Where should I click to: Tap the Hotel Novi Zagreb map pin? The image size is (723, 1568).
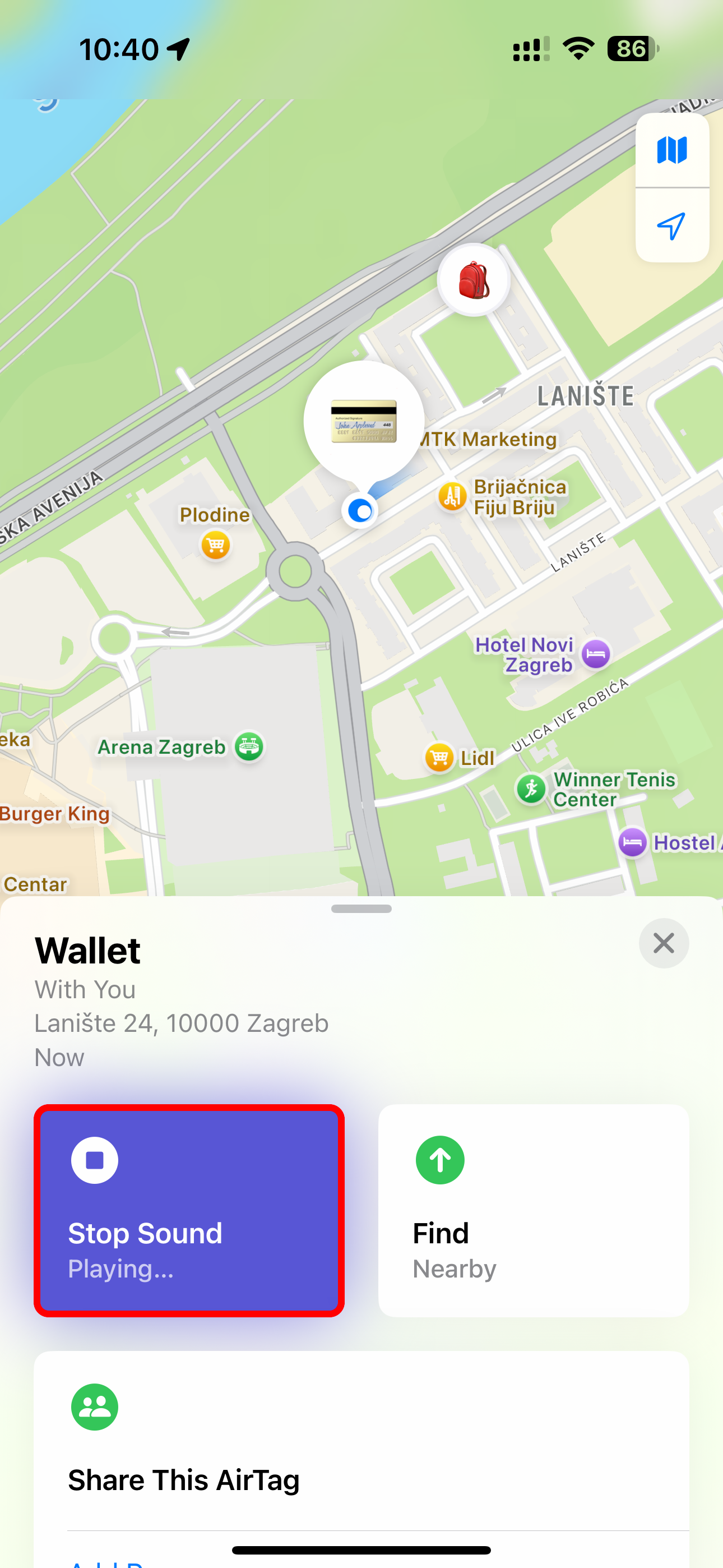(x=595, y=654)
